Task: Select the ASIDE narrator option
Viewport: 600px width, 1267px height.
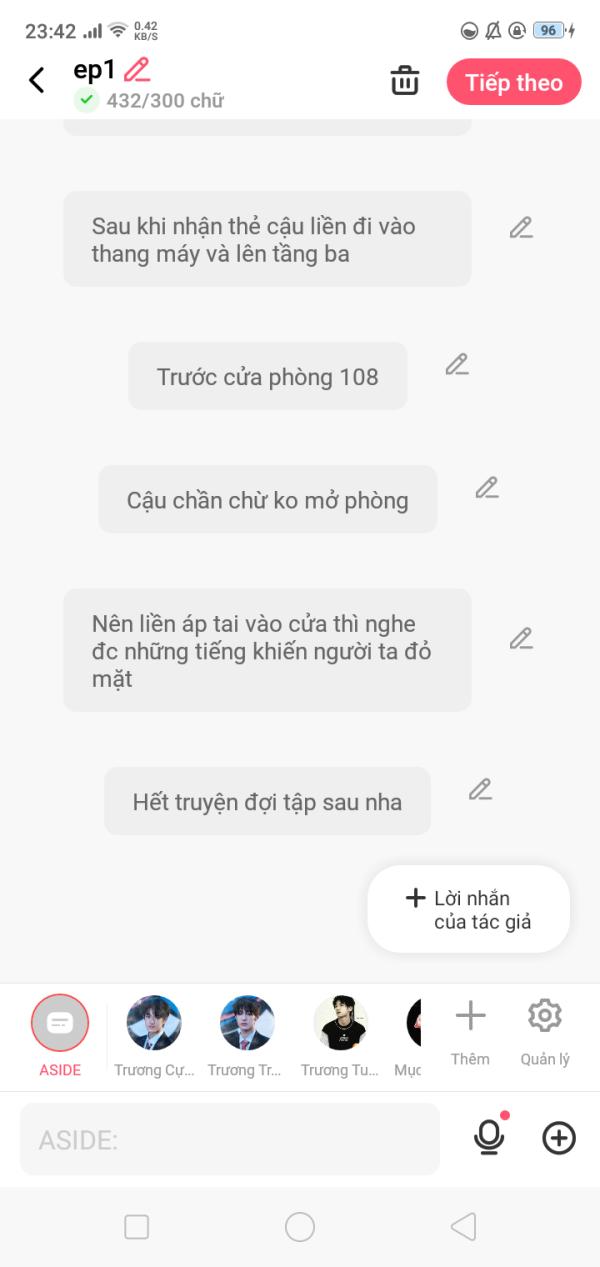Action: (60, 1023)
